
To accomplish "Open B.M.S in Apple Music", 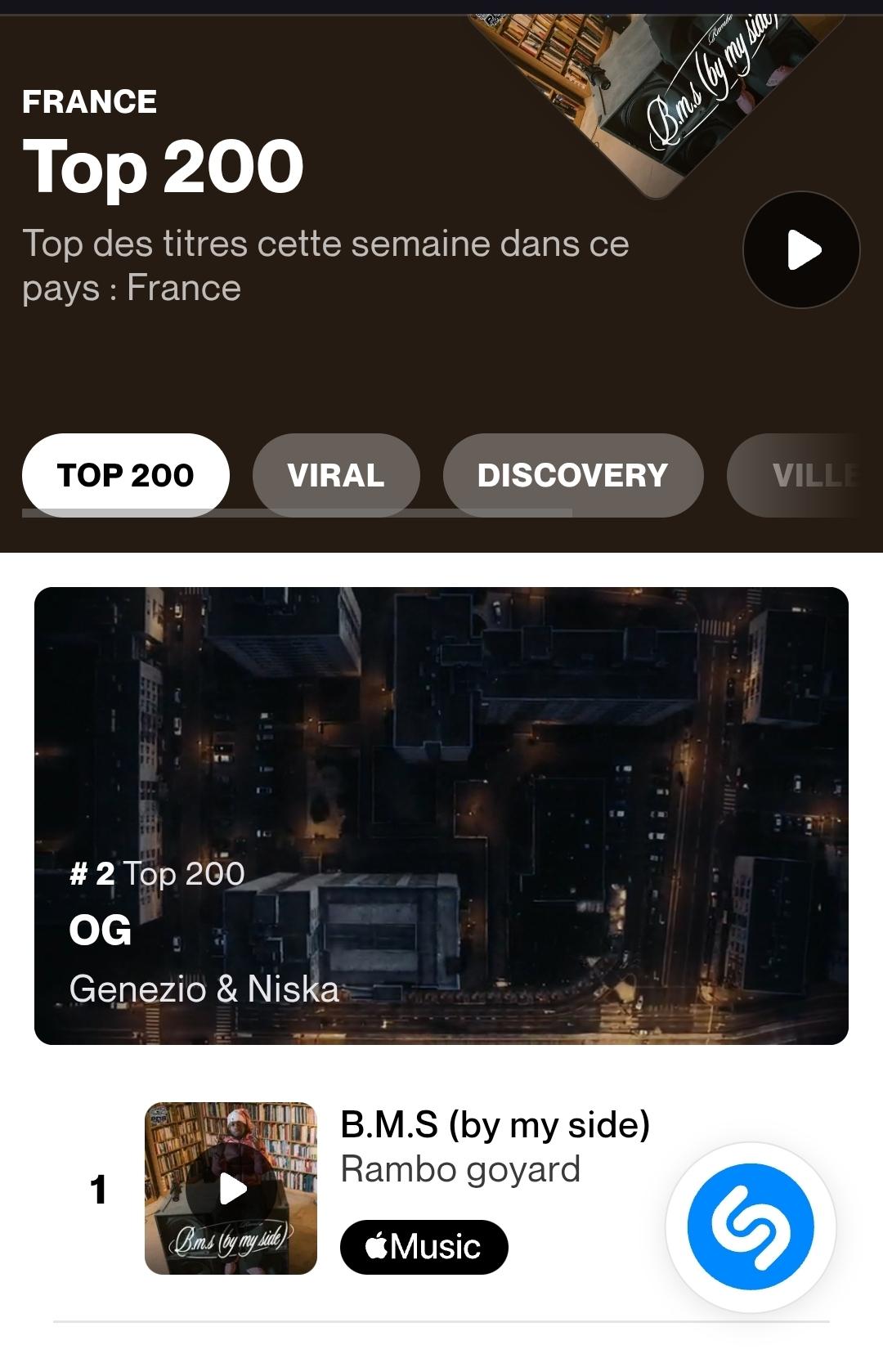I will [x=424, y=1247].
